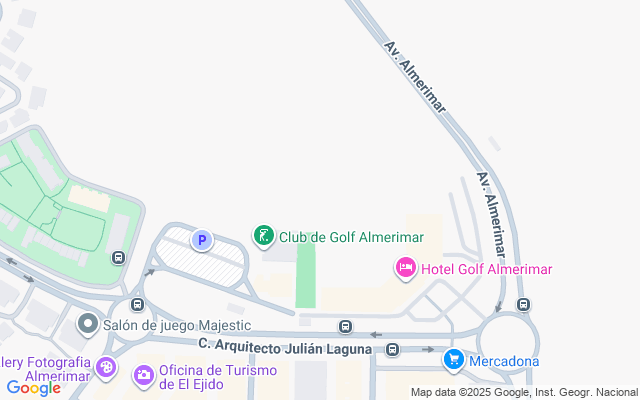Open the Google logo link
640x400 pixels.
pyautogui.click(x=33, y=387)
